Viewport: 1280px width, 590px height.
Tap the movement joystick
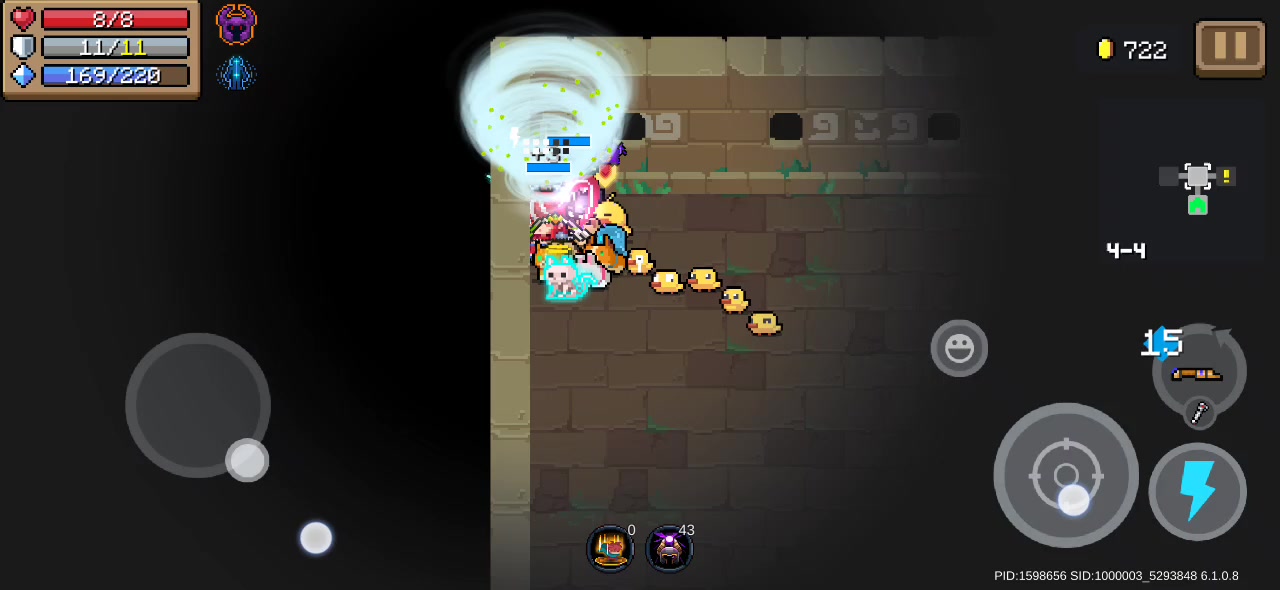tap(198, 405)
